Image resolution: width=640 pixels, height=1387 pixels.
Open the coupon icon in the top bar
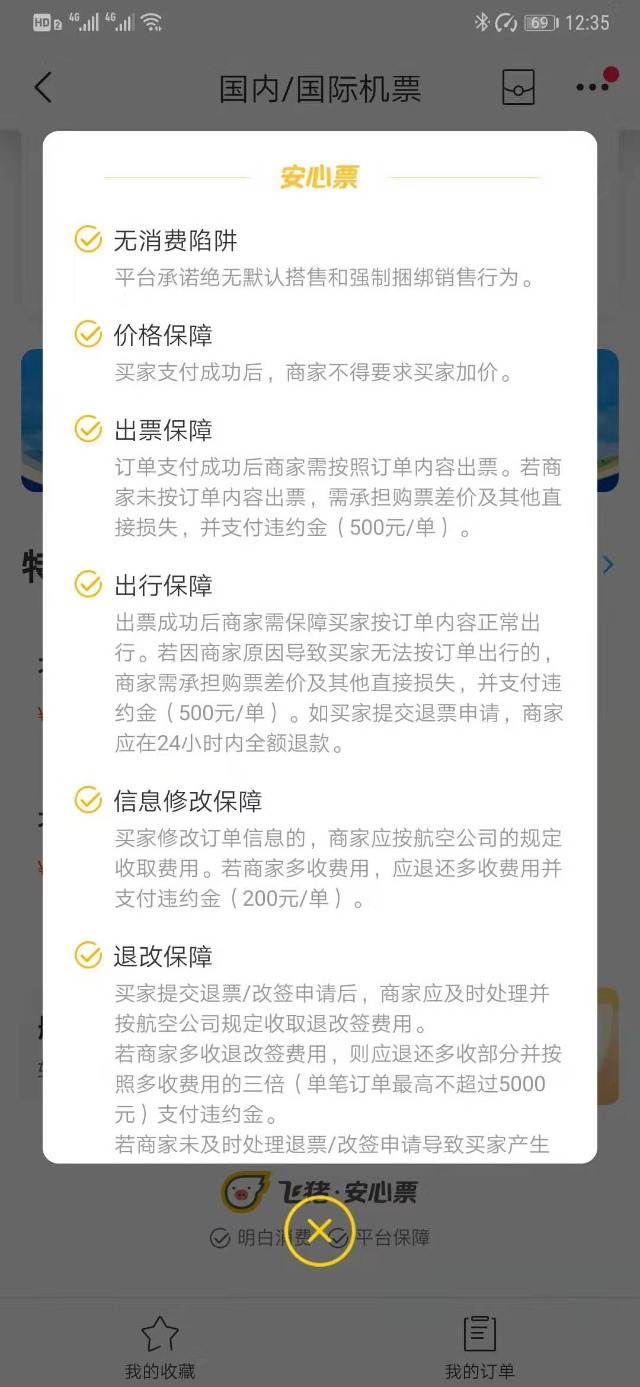point(518,87)
